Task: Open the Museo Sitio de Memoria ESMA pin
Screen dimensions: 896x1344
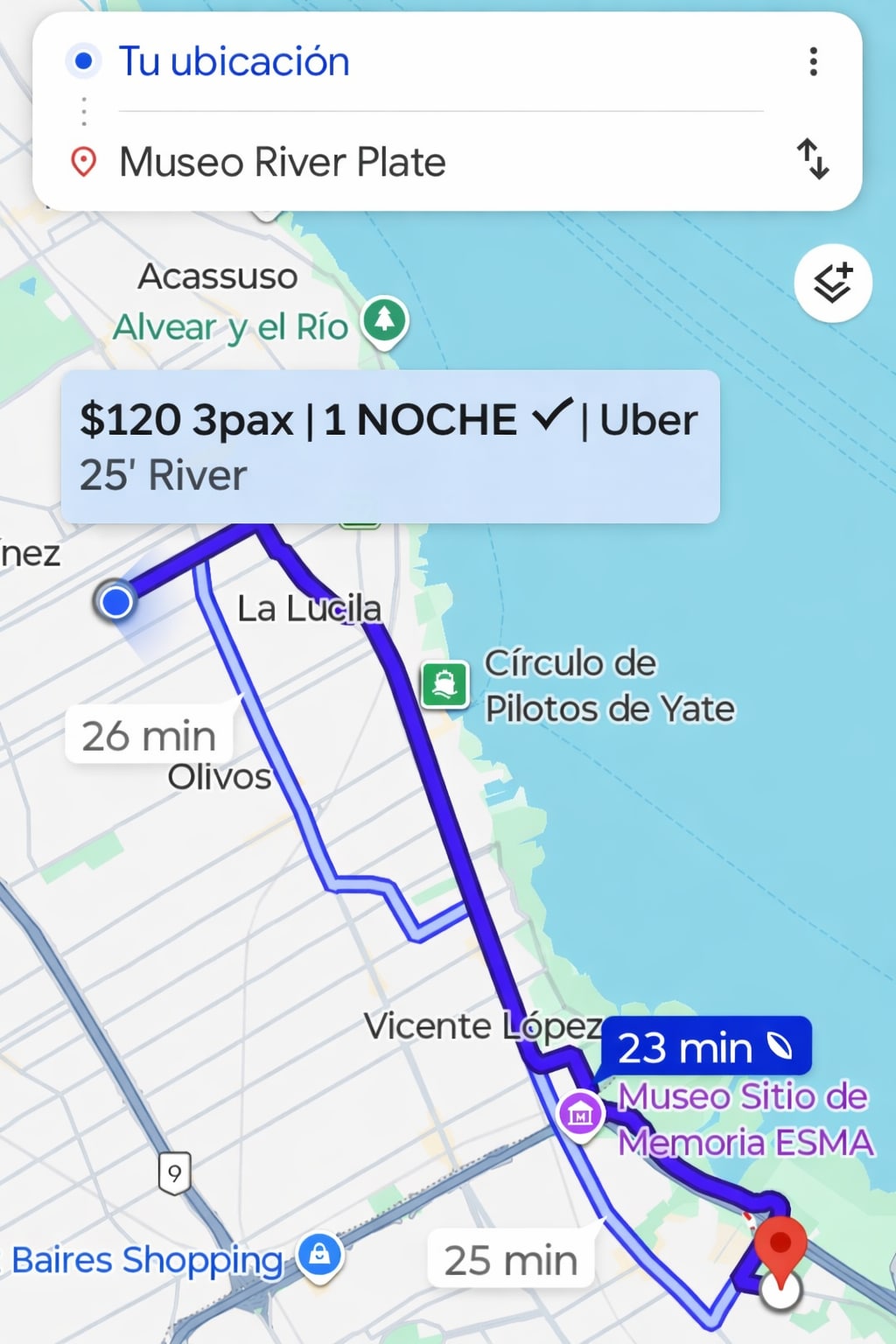Action: click(x=580, y=1115)
